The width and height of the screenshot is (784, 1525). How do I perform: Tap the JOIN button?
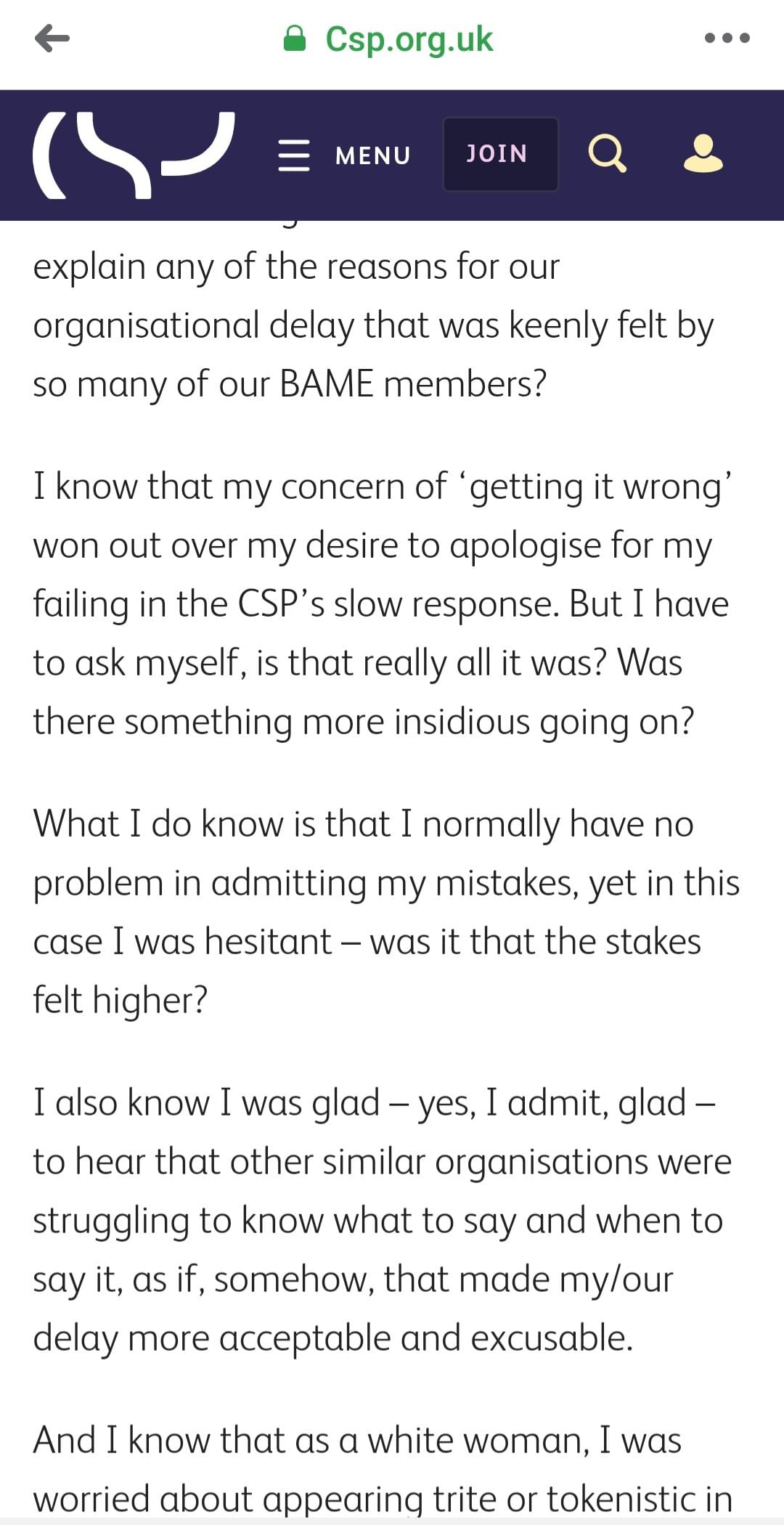[500, 154]
